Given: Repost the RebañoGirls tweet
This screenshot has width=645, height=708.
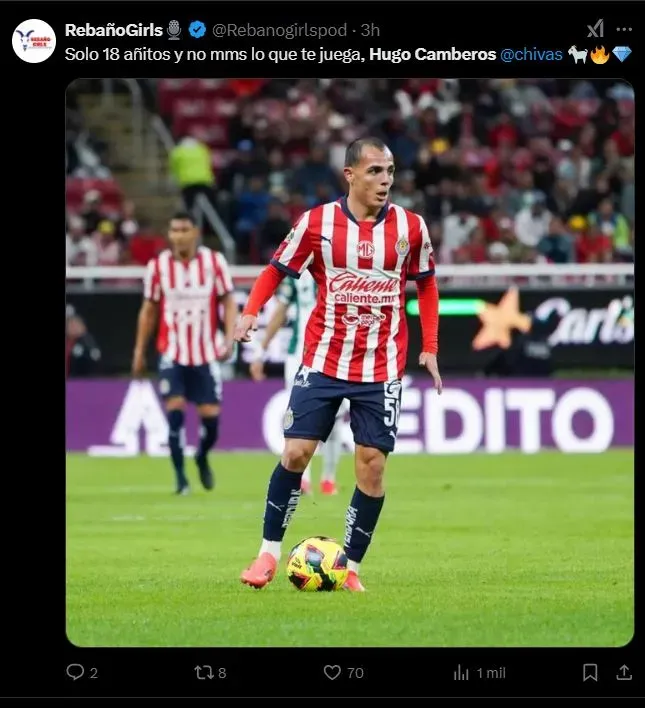Looking at the screenshot, I should (x=203, y=672).
